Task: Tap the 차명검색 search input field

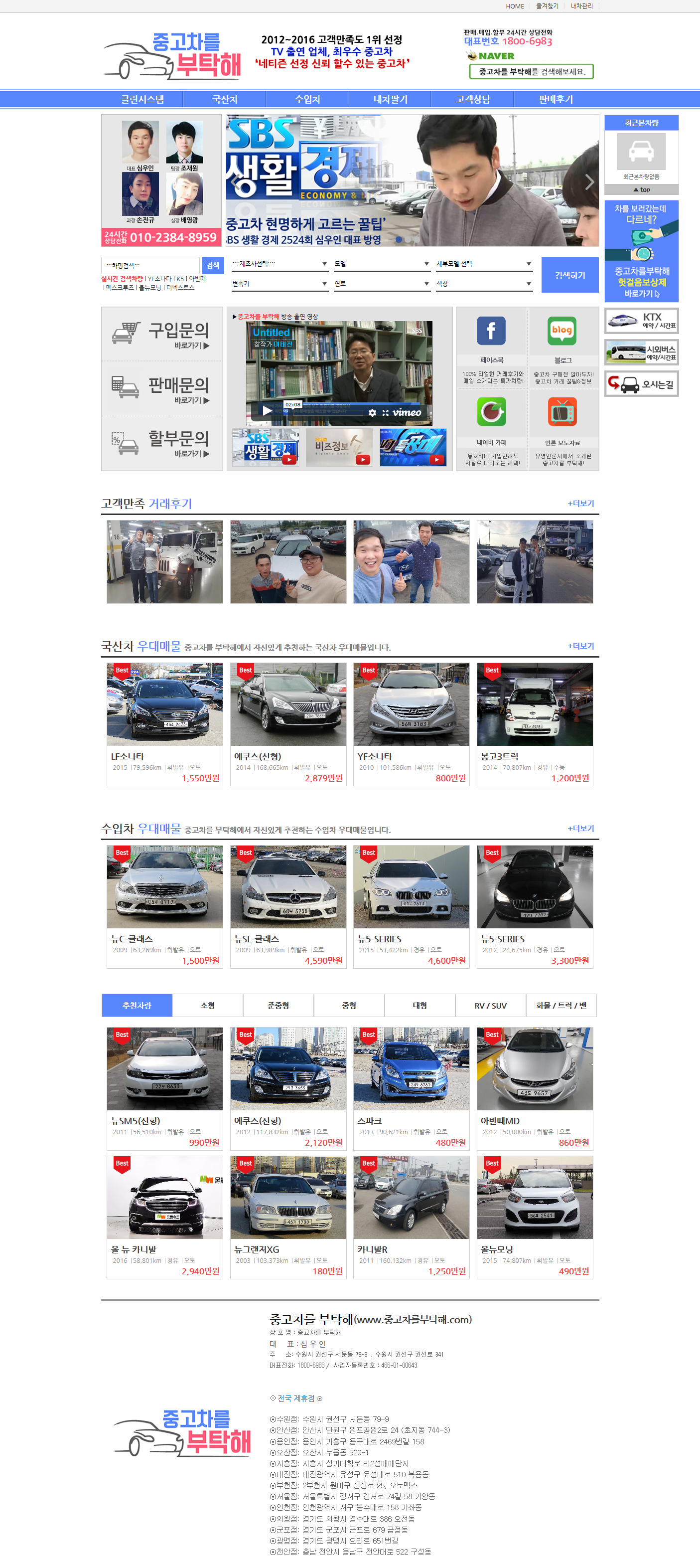Action: tap(150, 265)
